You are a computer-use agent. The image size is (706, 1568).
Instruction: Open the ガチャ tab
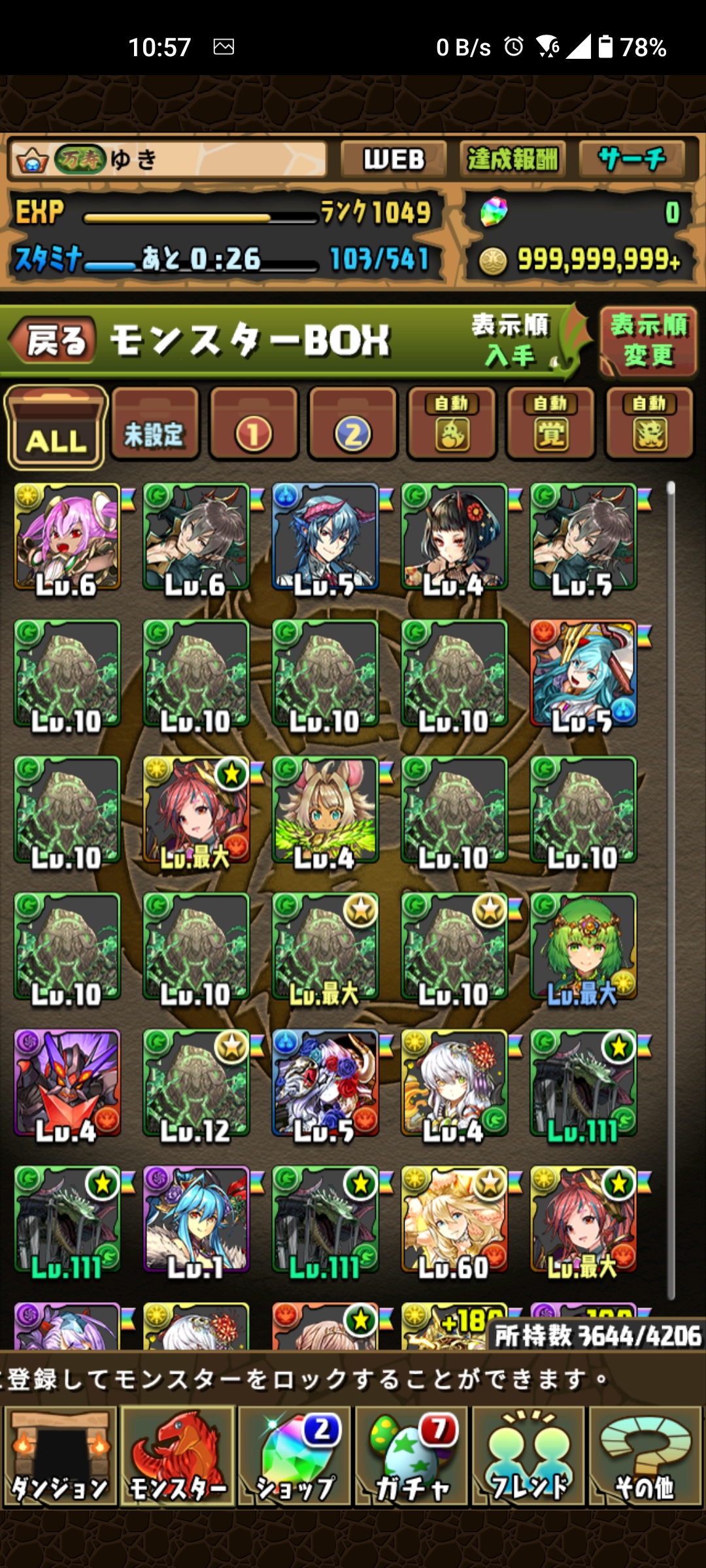[412, 1456]
